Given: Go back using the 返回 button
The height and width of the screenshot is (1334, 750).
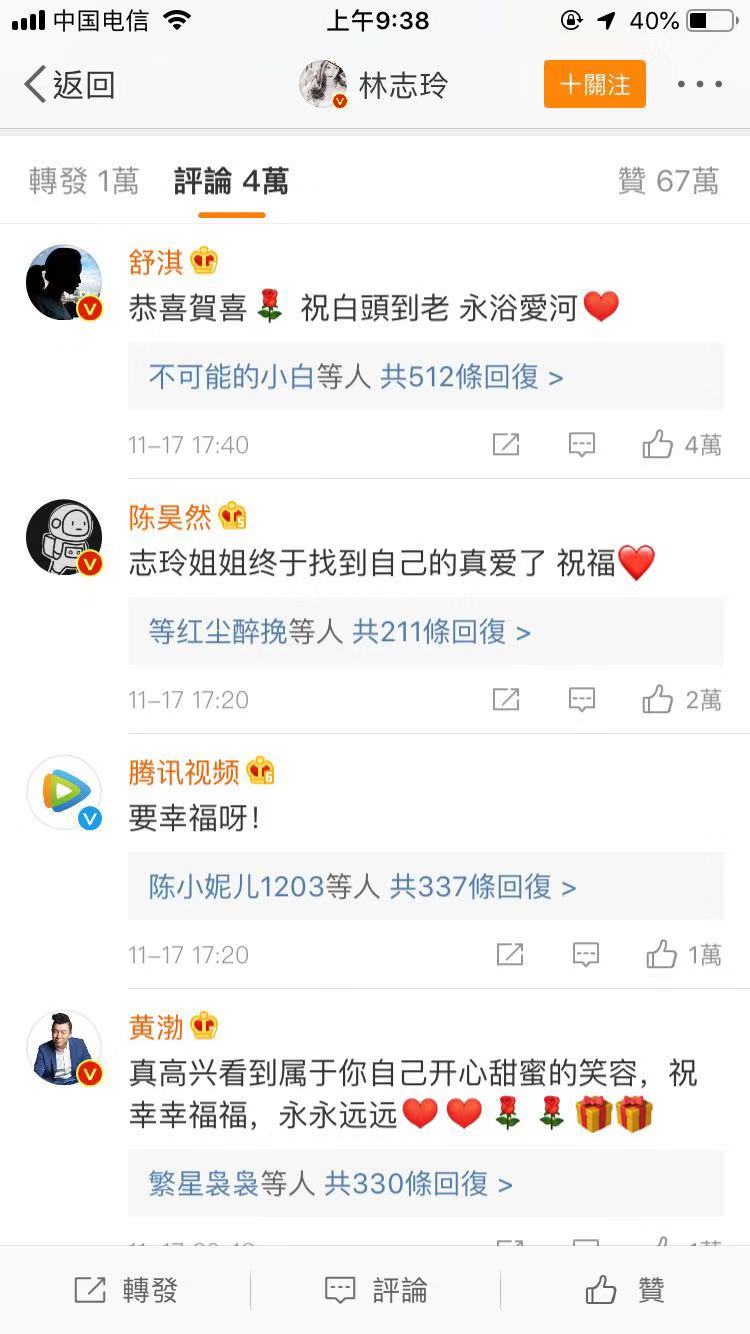Looking at the screenshot, I should click(x=68, y=85).
